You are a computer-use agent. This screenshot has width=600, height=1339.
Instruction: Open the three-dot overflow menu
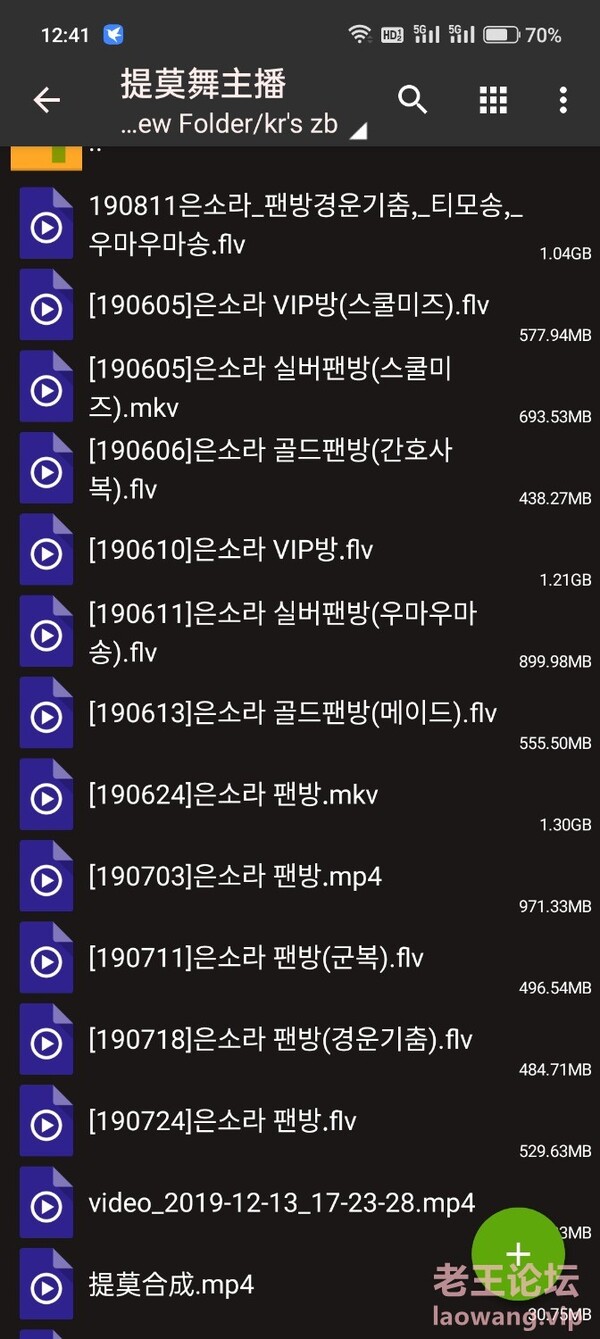[x=563, y=99]
